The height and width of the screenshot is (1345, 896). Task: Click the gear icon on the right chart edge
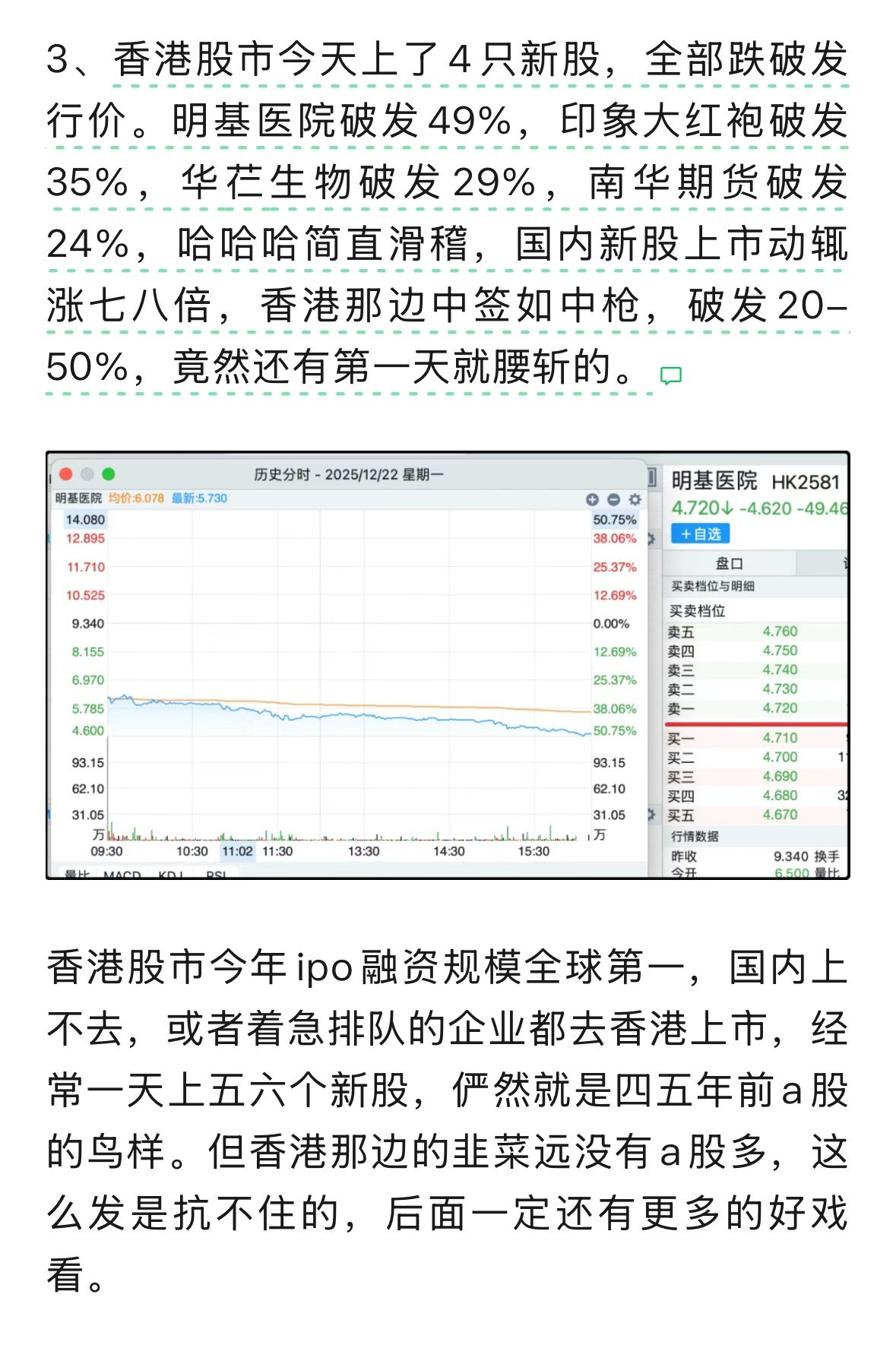click(650, 540)
